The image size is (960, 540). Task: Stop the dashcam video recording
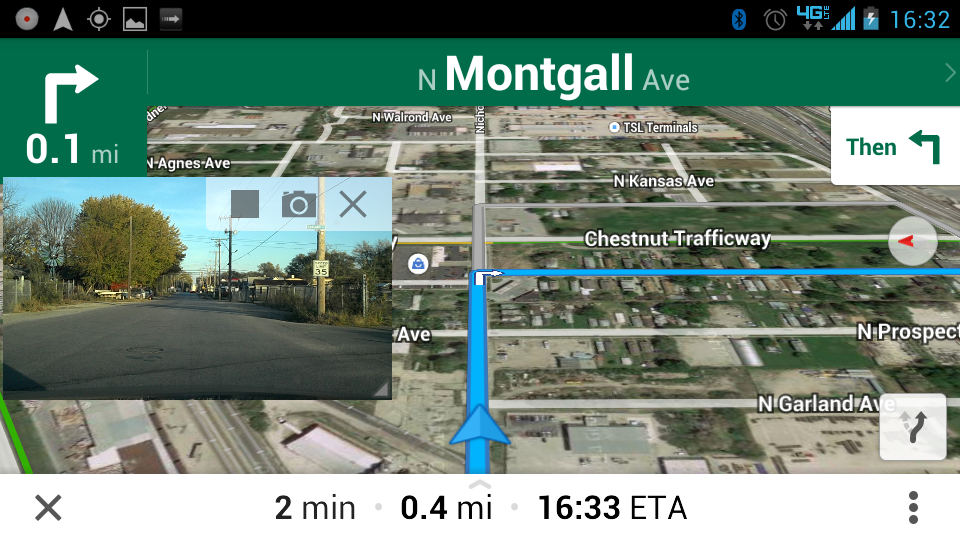click(x=245, y=205)
